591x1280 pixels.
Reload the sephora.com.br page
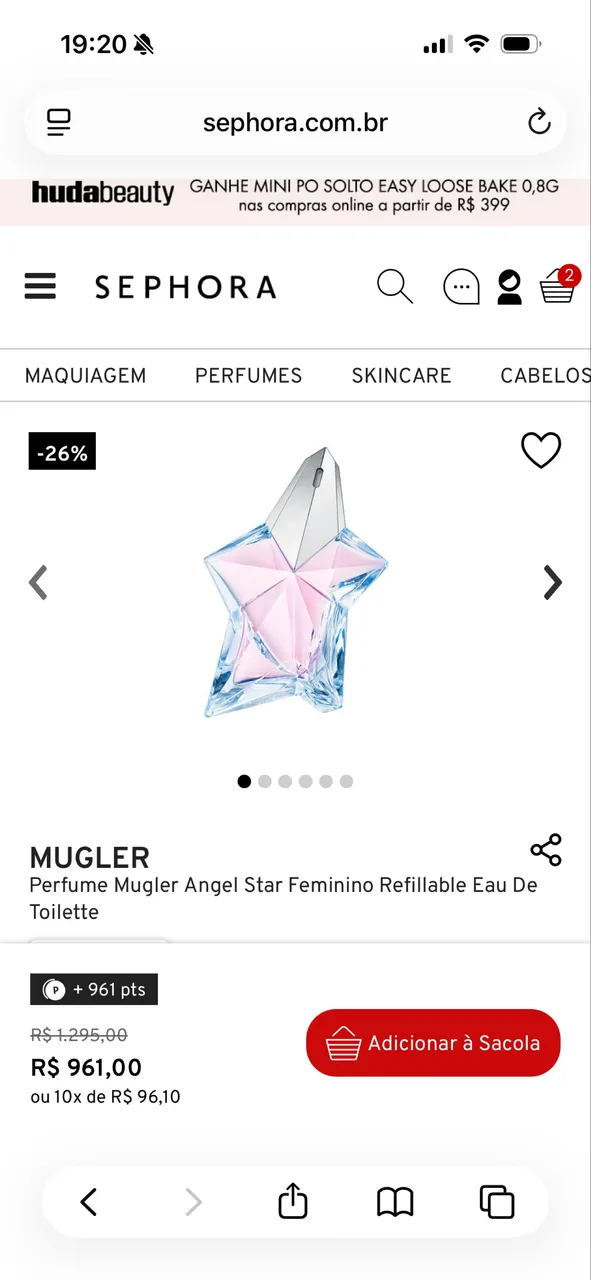tap(539, 123)
